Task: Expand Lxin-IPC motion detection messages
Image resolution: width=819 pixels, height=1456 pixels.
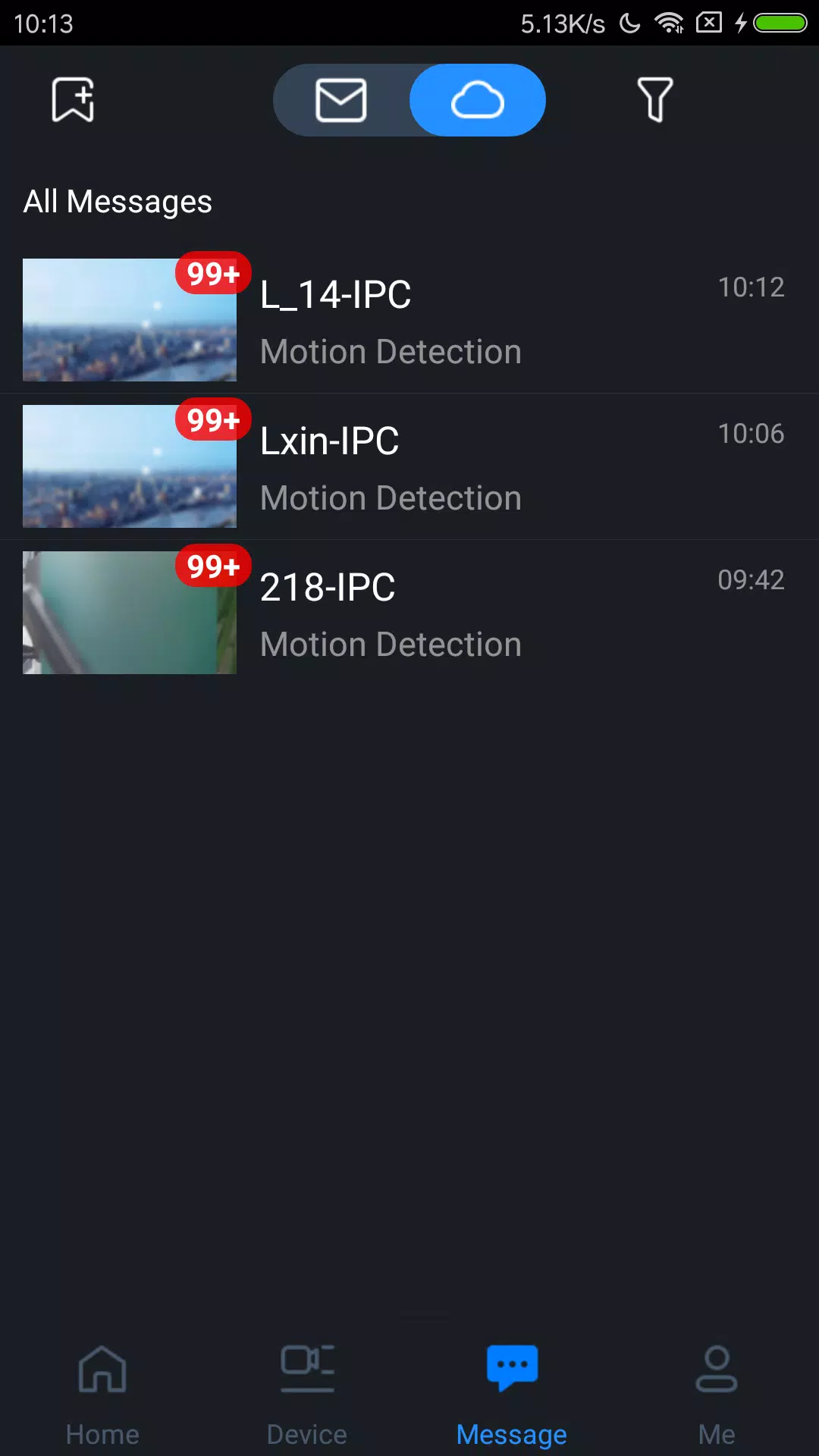Action: click(x=409, y=465)
